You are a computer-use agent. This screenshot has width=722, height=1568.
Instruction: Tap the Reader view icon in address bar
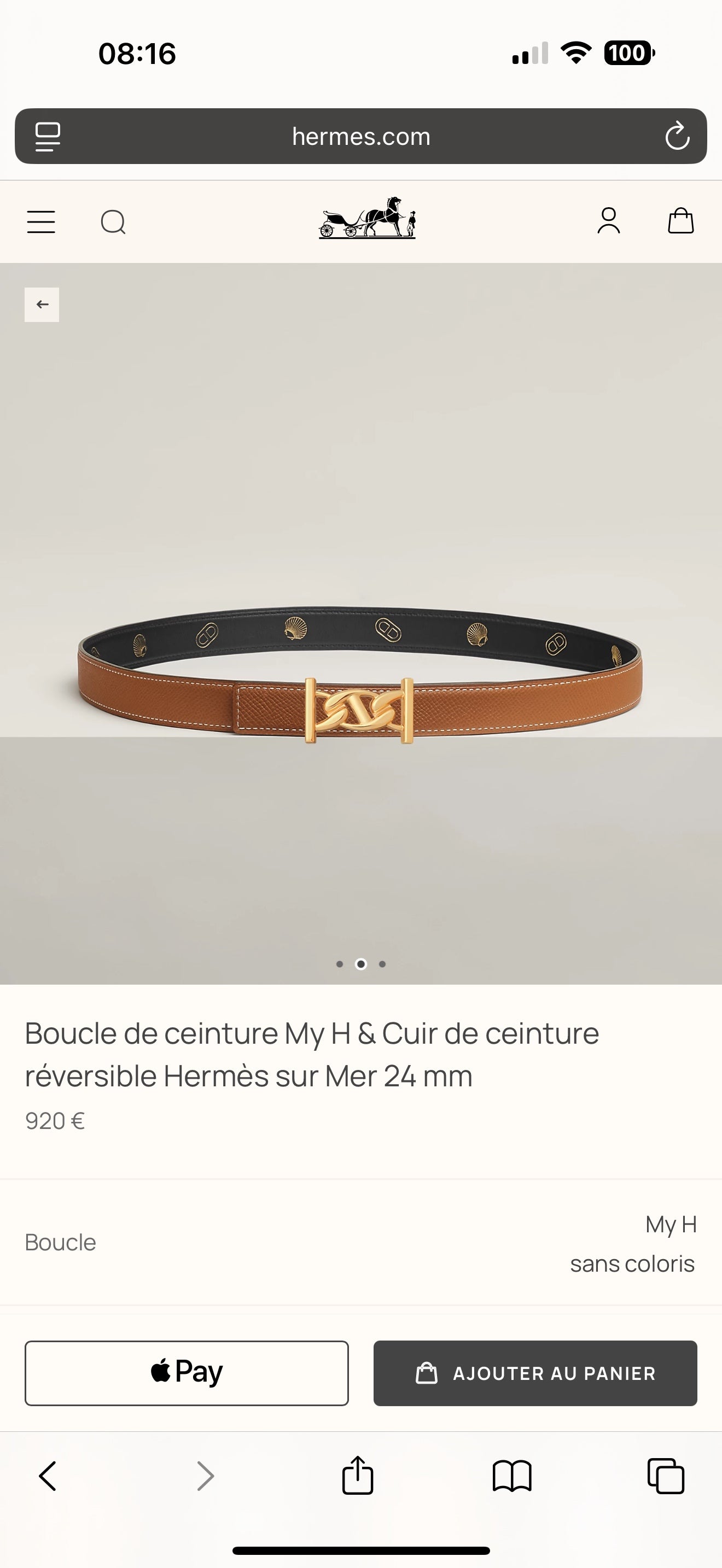tap(49, 136)
